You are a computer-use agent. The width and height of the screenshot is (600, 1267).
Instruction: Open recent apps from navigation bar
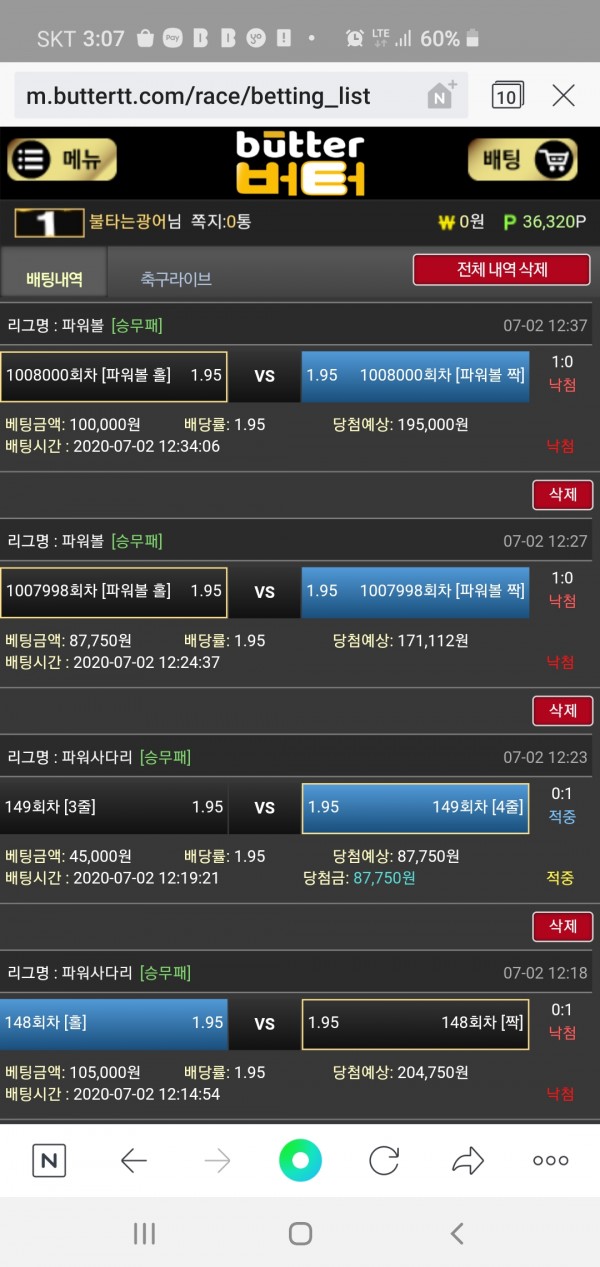(x=144, y=1234)
